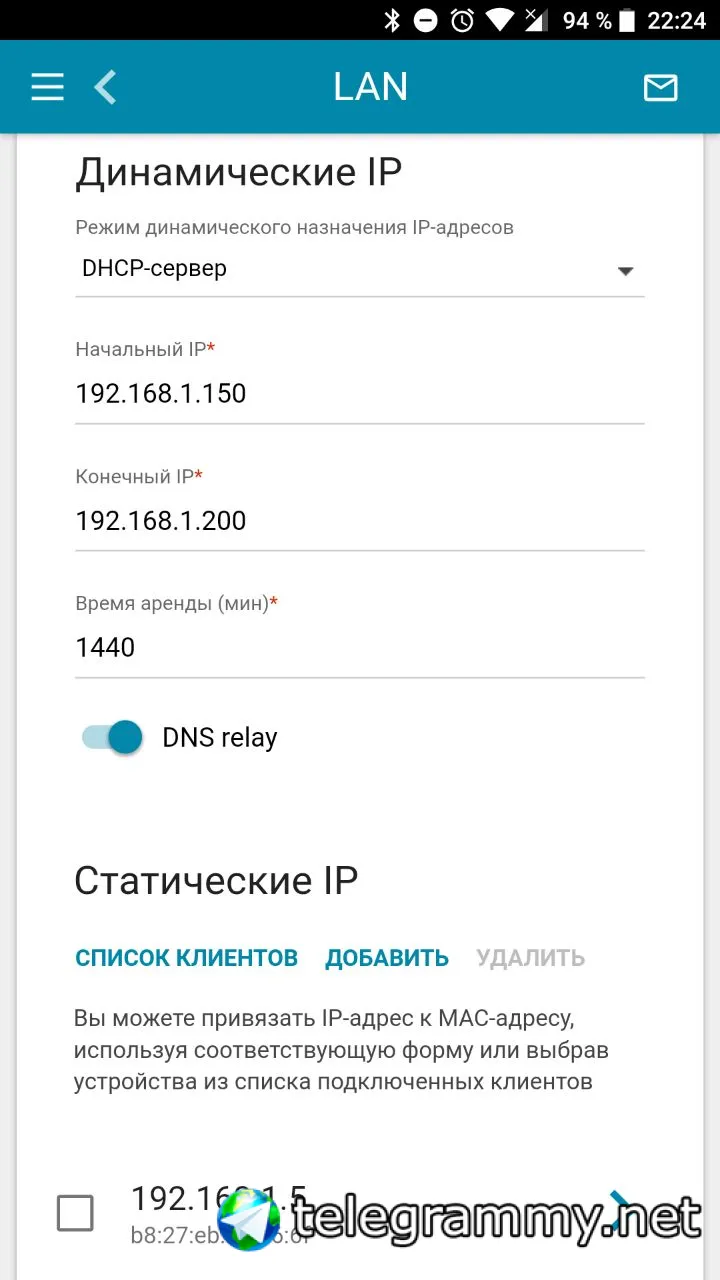
Task: Go back using the arrow
Action: click(106, 87)
